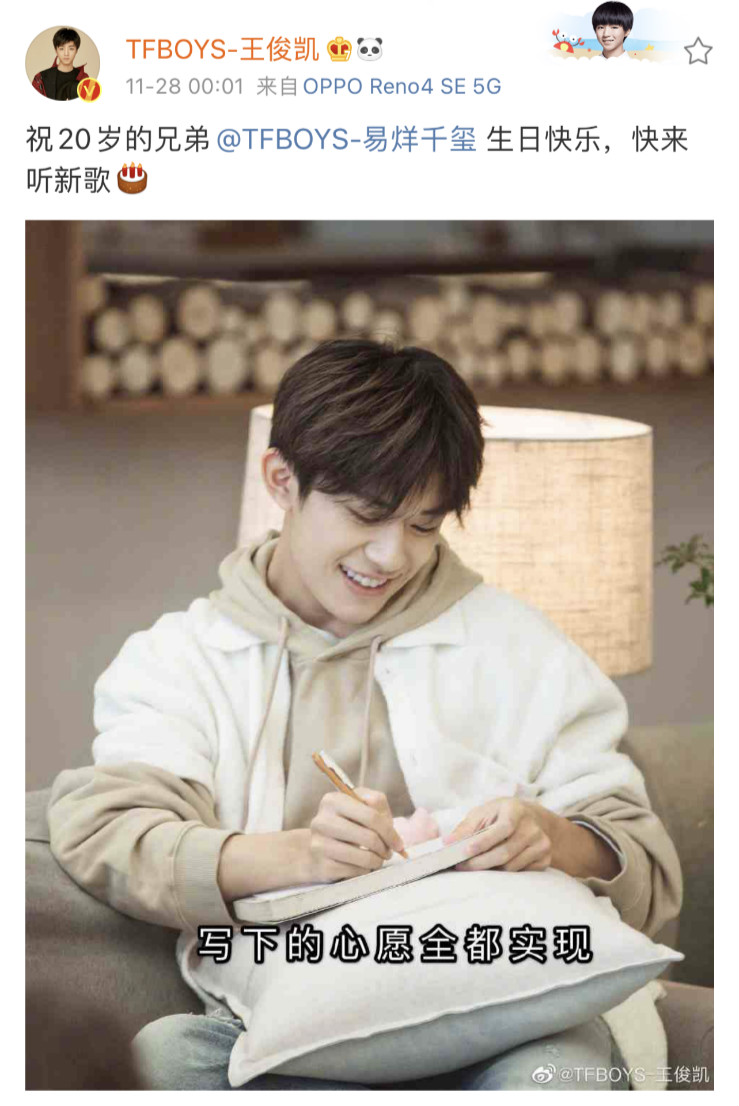Image resolution: width=739 pixels, height=1106 pixels.
Task: Favorite this post with the star icon
Action: (698, 51)
